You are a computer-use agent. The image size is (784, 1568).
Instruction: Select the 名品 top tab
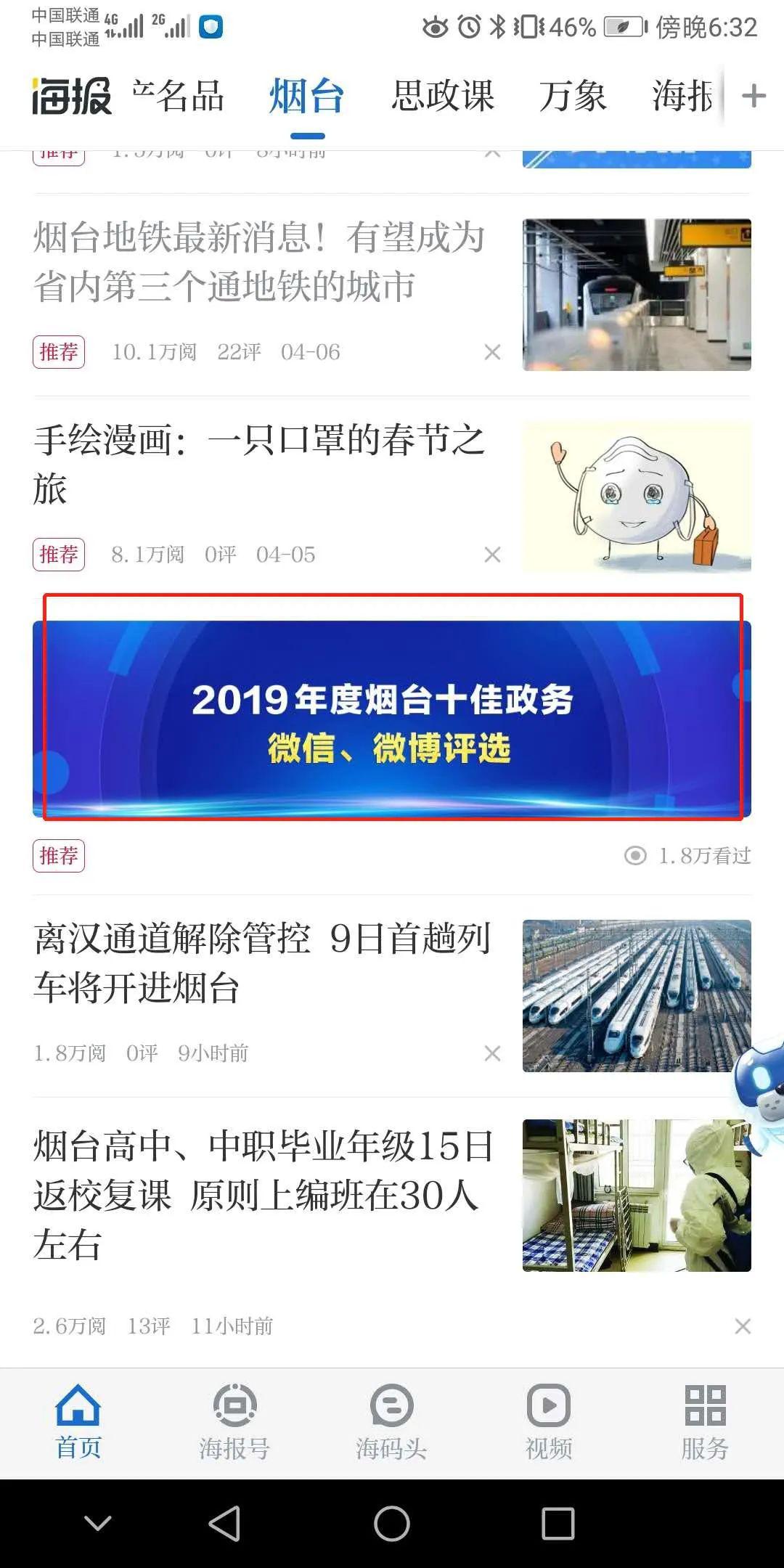tap(179, 96)
